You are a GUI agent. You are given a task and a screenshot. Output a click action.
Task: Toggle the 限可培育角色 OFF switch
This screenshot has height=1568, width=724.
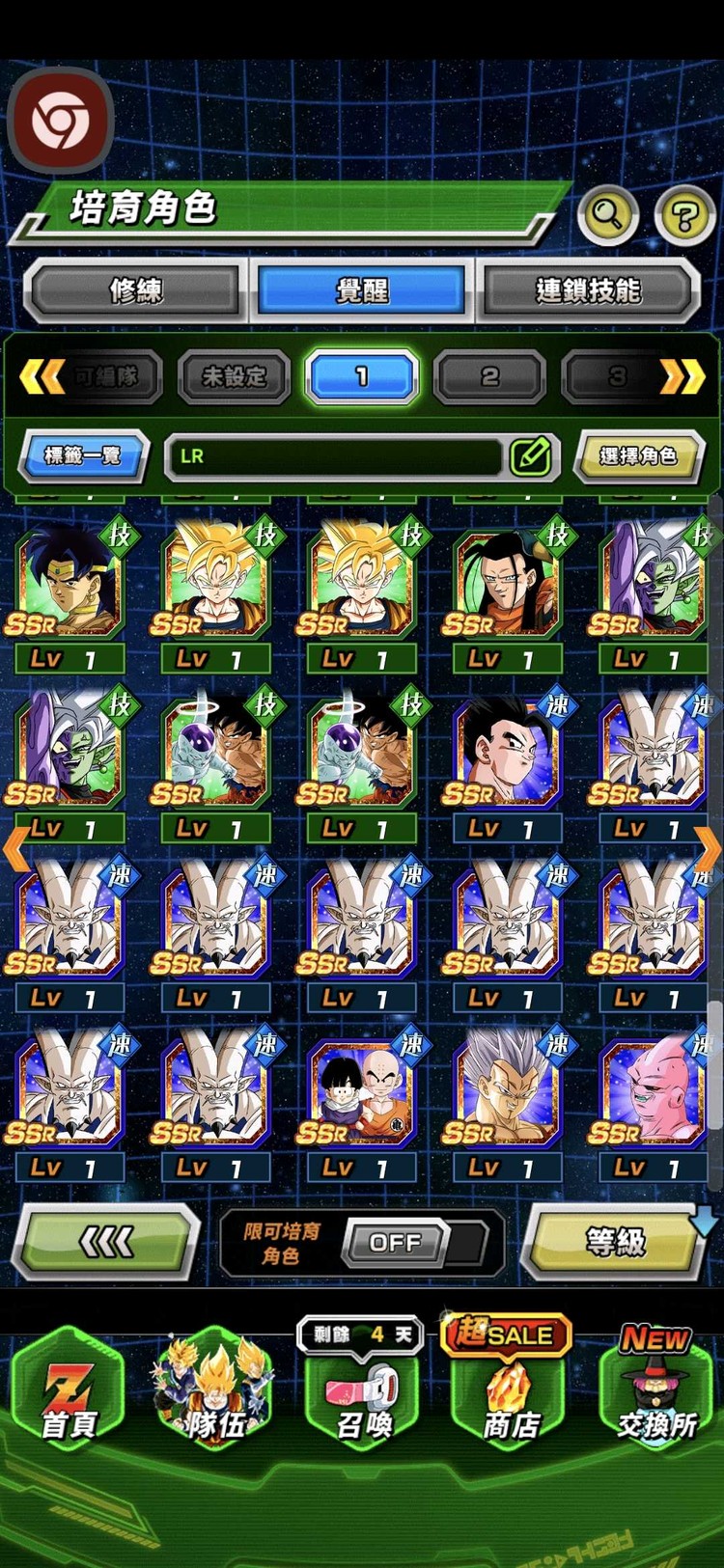pos(396,1243)
